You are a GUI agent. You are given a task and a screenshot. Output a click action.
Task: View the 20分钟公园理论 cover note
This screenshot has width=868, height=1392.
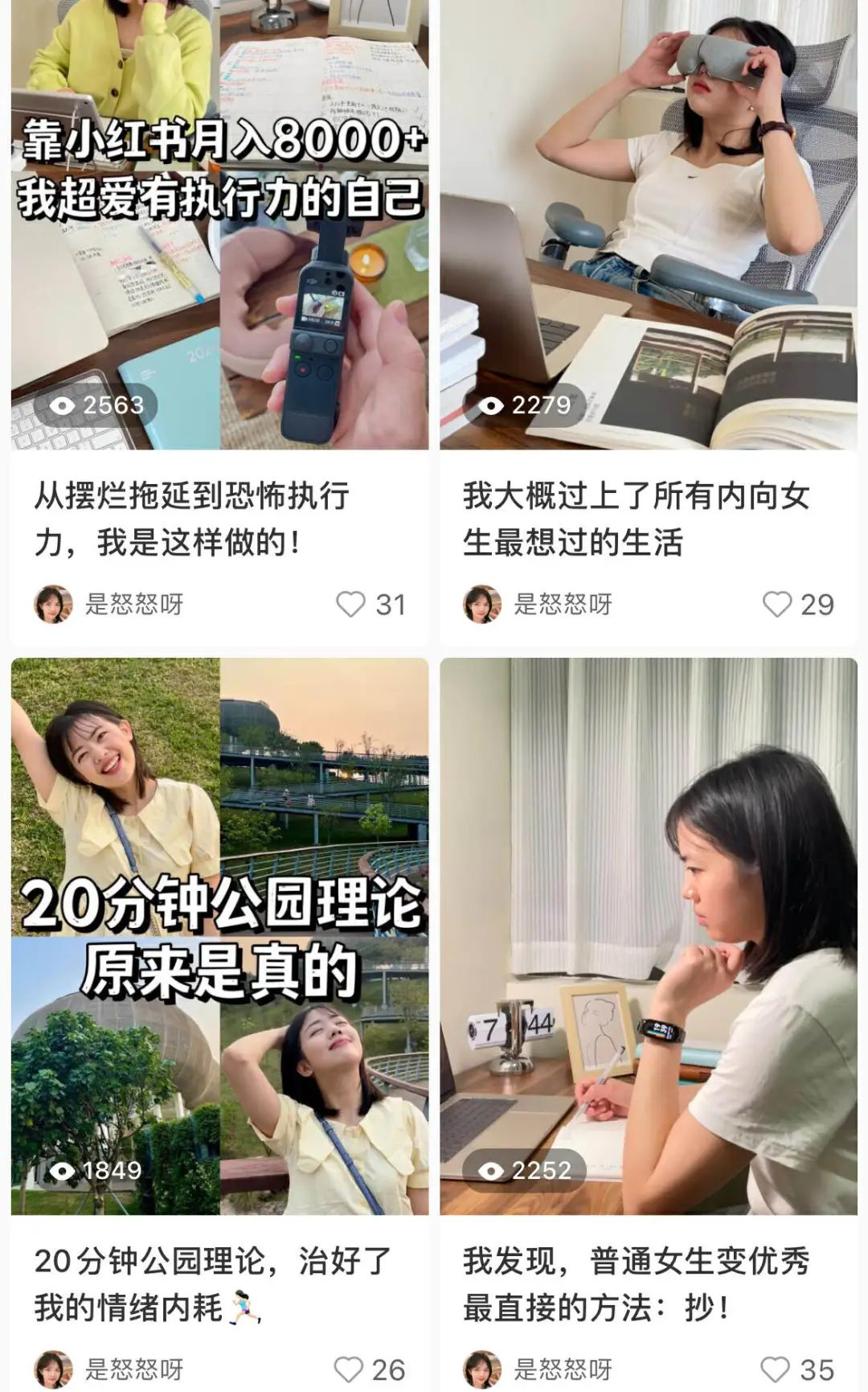[219, 935]
